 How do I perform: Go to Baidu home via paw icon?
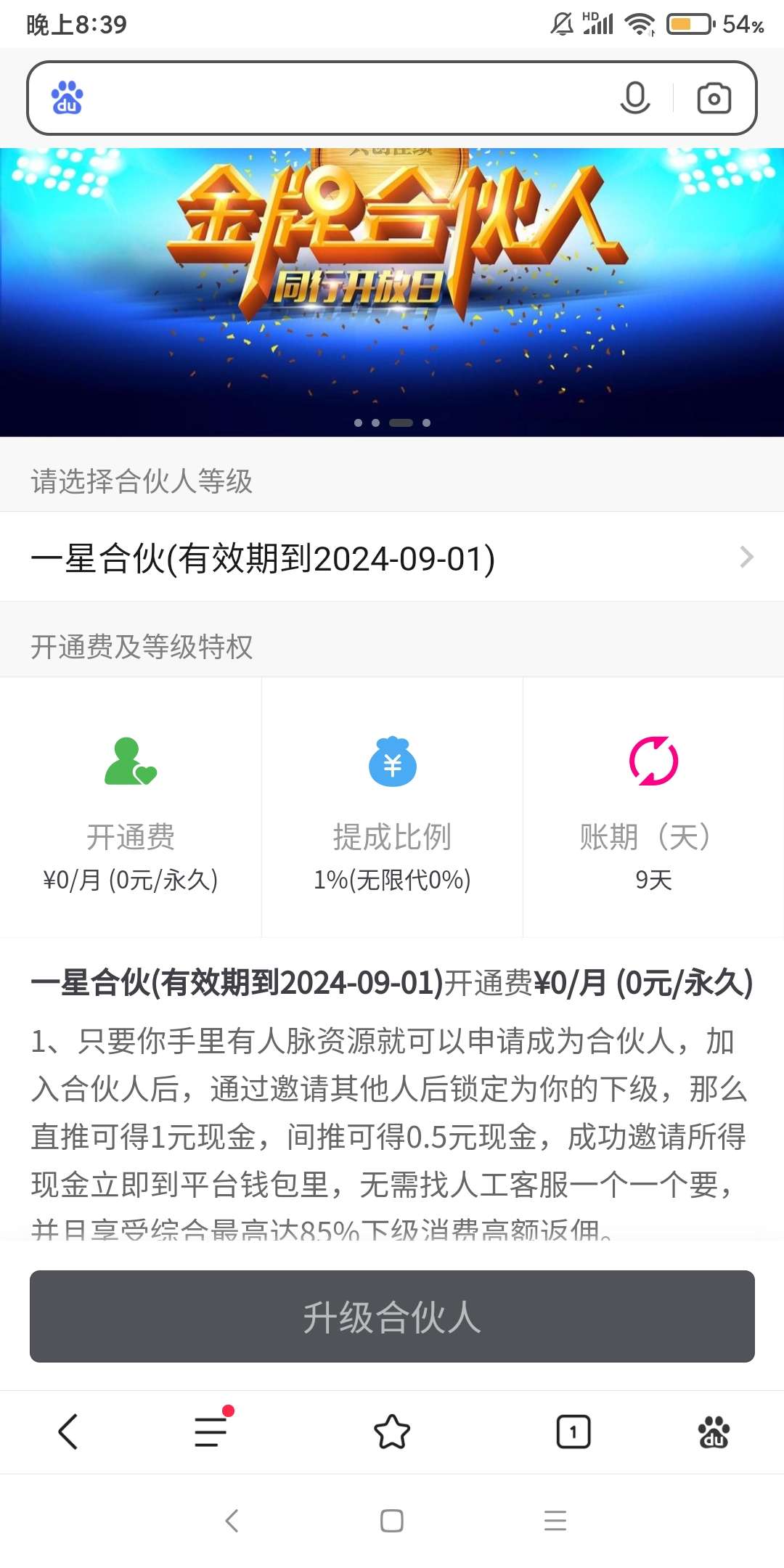[x=714, y=1432]
